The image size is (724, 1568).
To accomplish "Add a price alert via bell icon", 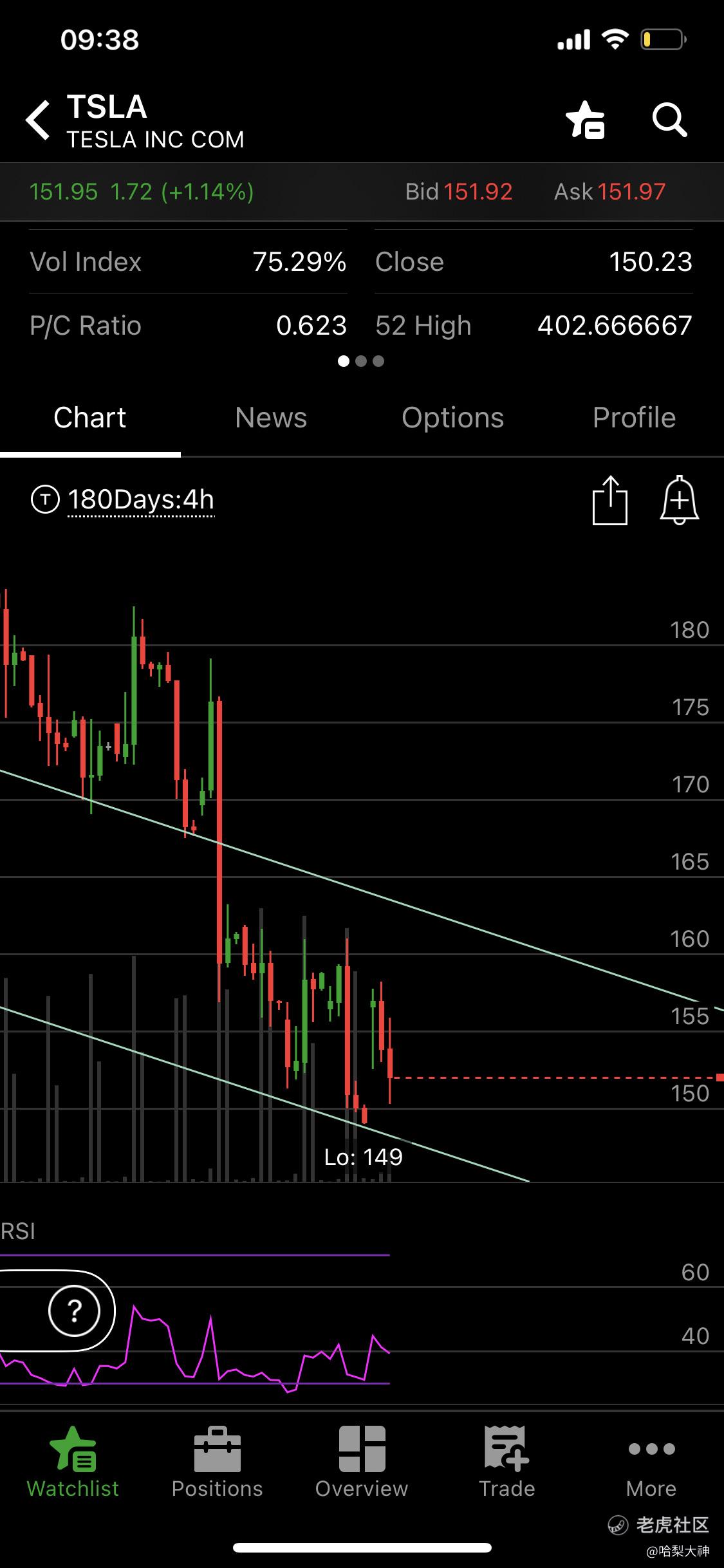I will click(680, 500).
